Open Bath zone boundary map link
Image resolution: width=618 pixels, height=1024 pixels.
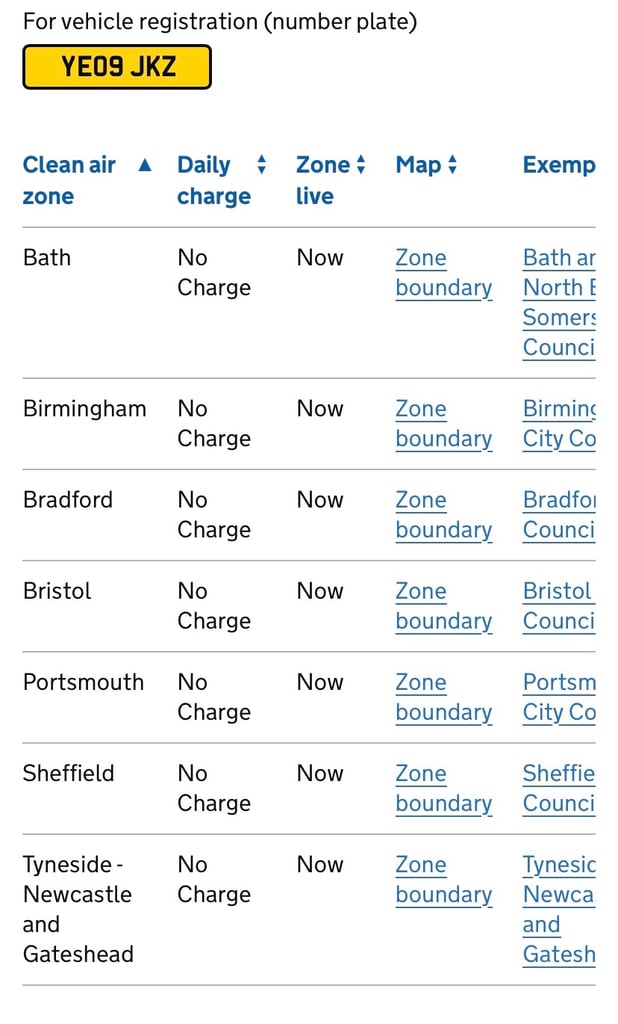pyautogui.click(x=444, y=273)
